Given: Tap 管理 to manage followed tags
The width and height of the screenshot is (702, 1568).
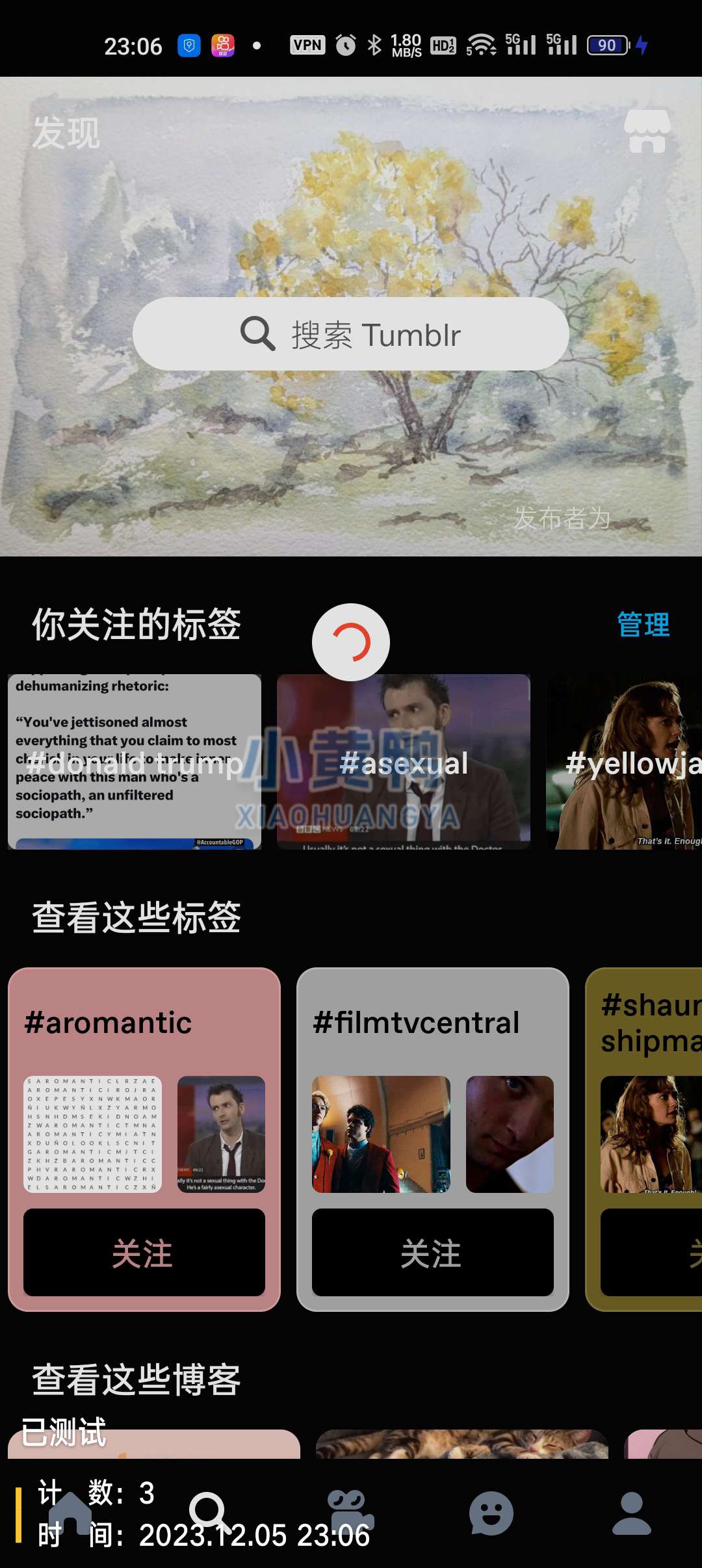Looking at the screenshot, I should click(x=642, y=625).
